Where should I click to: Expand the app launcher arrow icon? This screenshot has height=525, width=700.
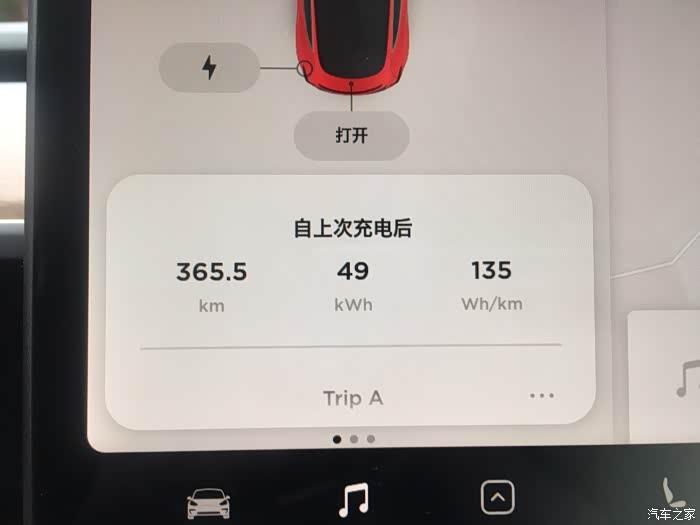(497, 496)
